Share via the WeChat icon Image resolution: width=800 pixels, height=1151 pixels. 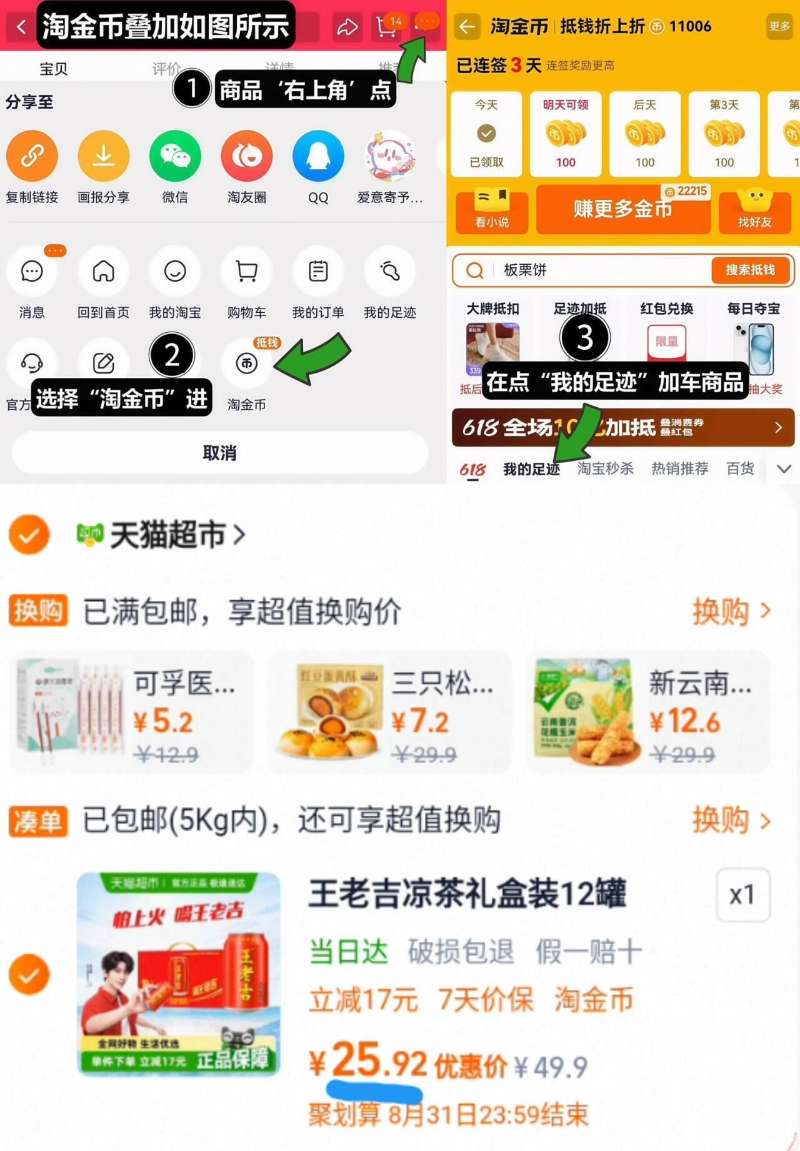[x=174, y=157]
